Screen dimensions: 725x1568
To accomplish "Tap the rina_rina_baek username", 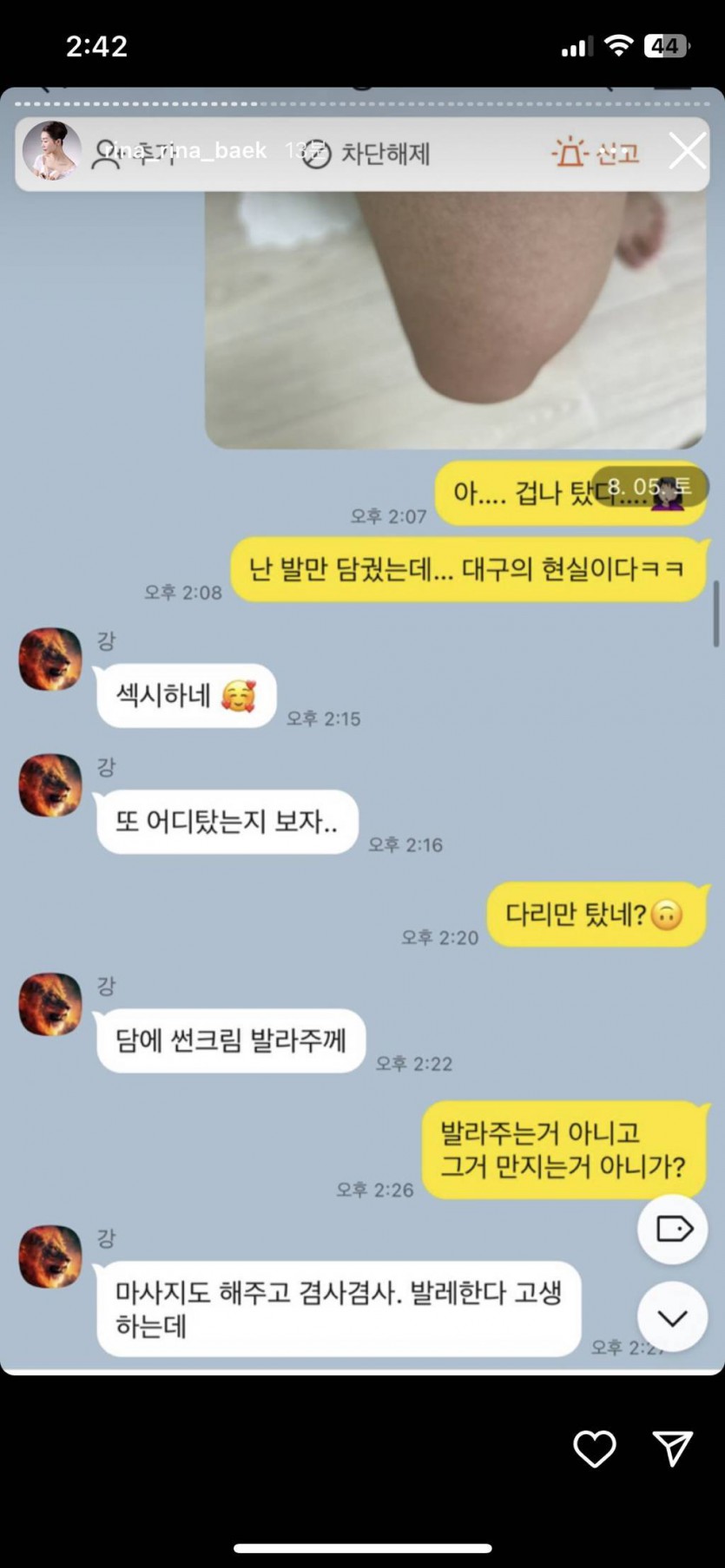I will (187, 150).
